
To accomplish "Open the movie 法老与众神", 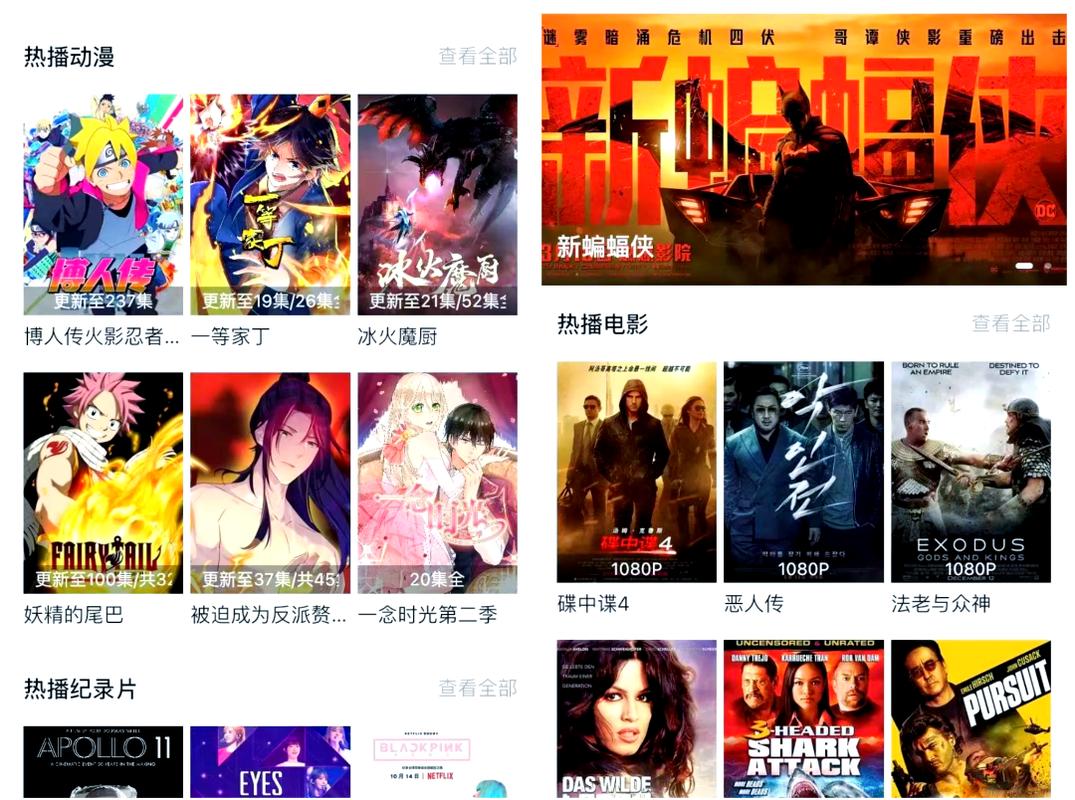I will (x=970, y=472).
